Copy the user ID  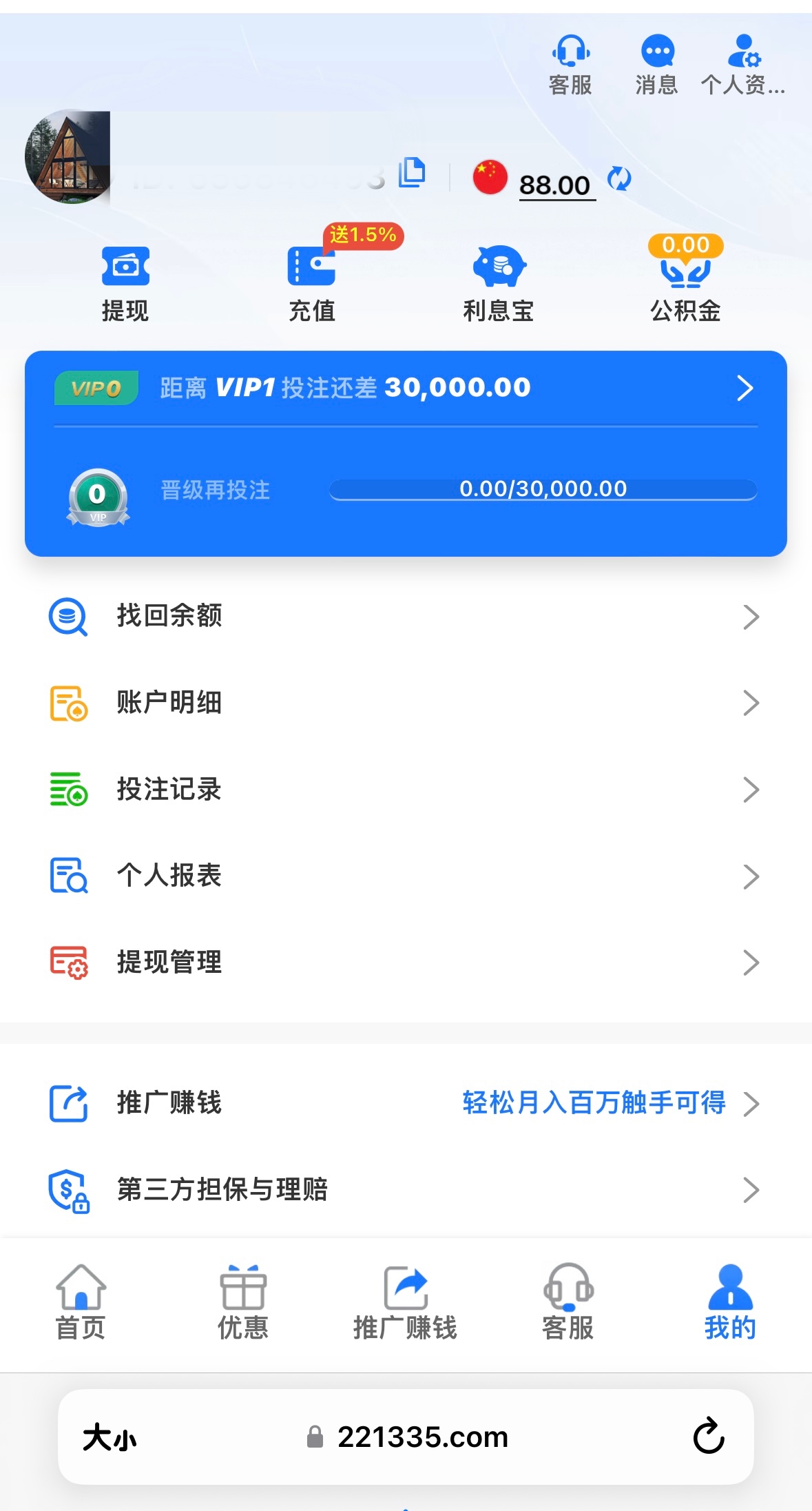[412, 172]
